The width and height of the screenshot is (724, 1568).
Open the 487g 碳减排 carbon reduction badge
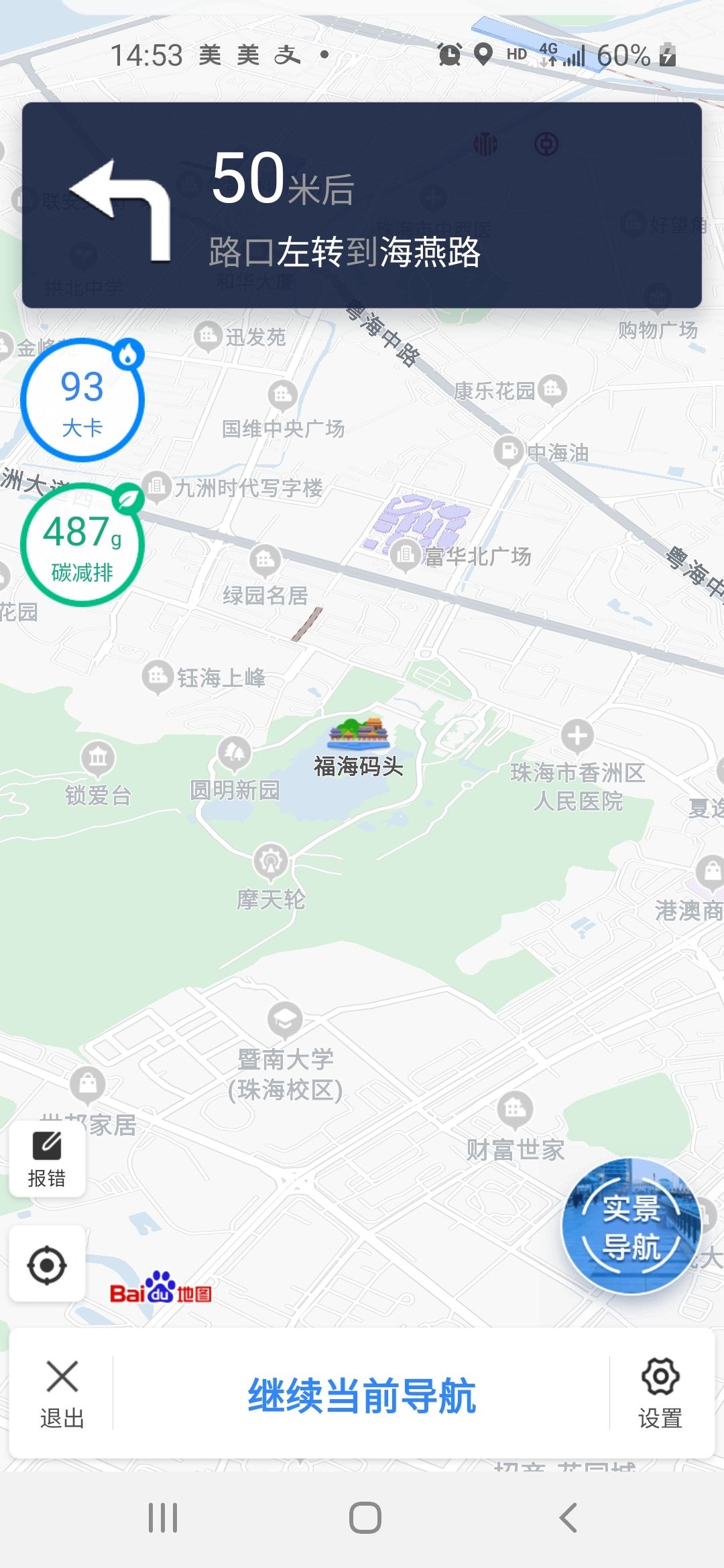[x=82, y=545]
